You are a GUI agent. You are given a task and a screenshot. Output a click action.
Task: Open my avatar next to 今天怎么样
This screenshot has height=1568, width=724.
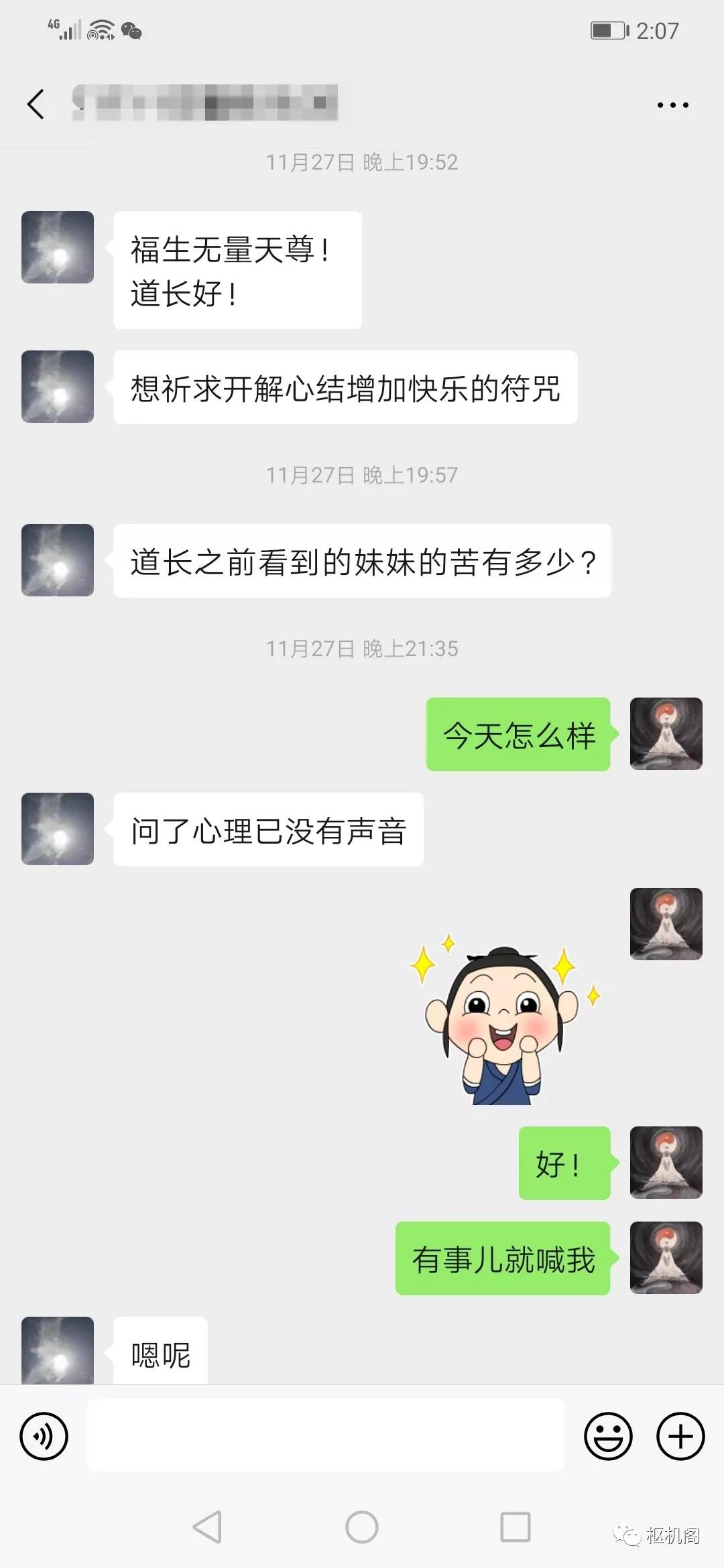(666, 734)
